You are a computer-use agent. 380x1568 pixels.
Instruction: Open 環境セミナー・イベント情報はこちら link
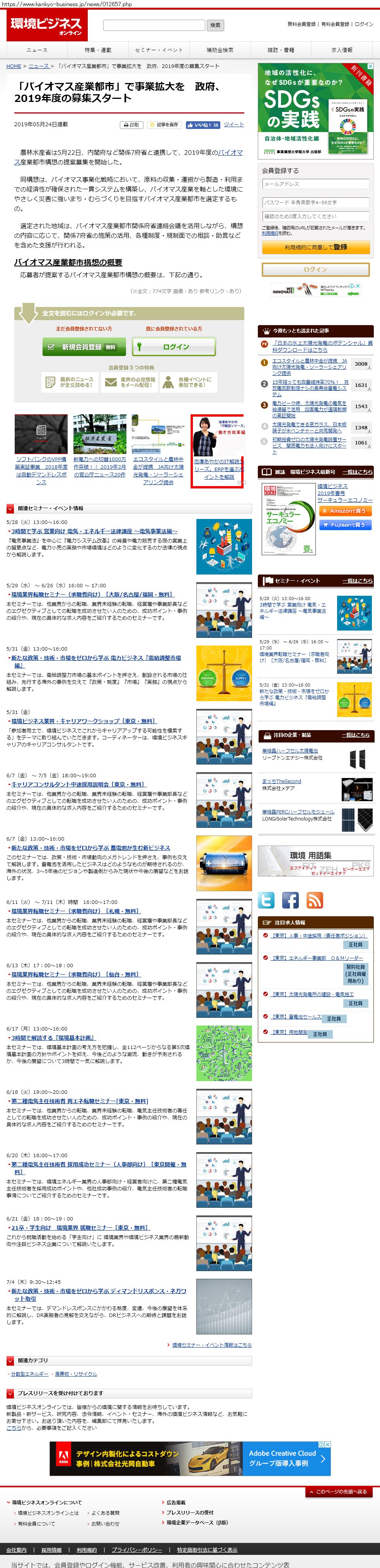[211, 1344]
